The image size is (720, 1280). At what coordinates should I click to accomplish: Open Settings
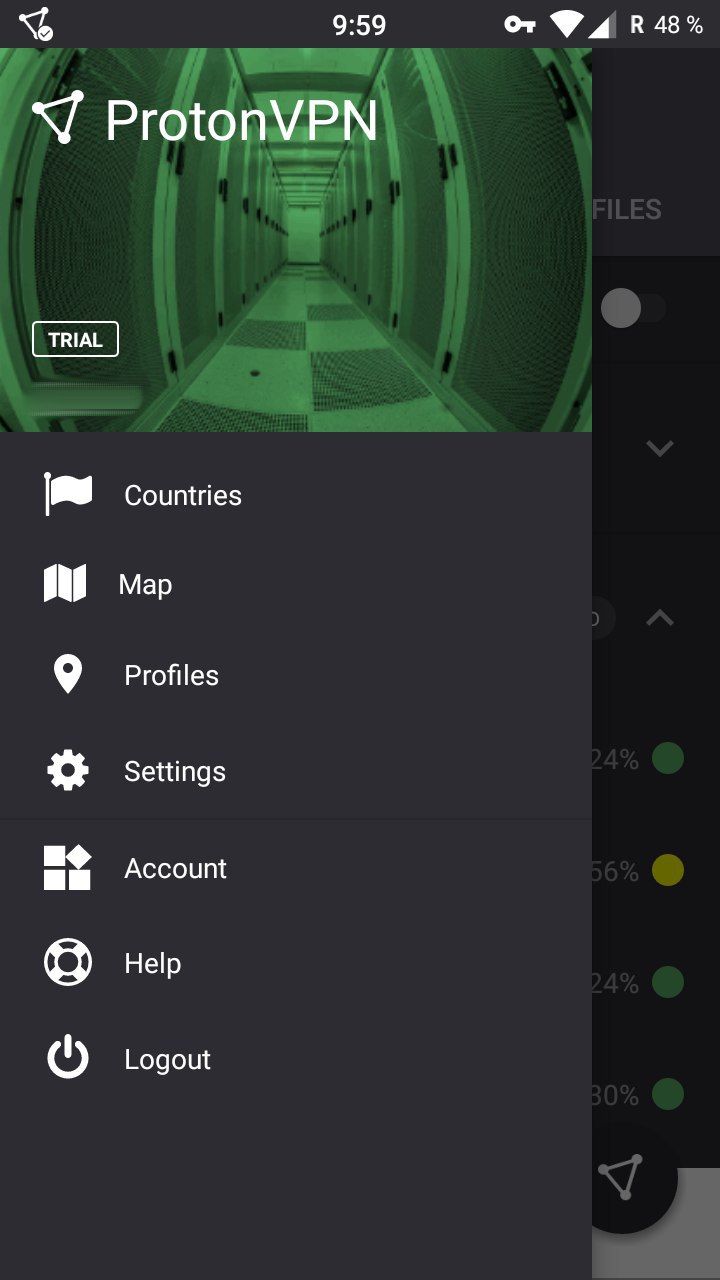175,772
